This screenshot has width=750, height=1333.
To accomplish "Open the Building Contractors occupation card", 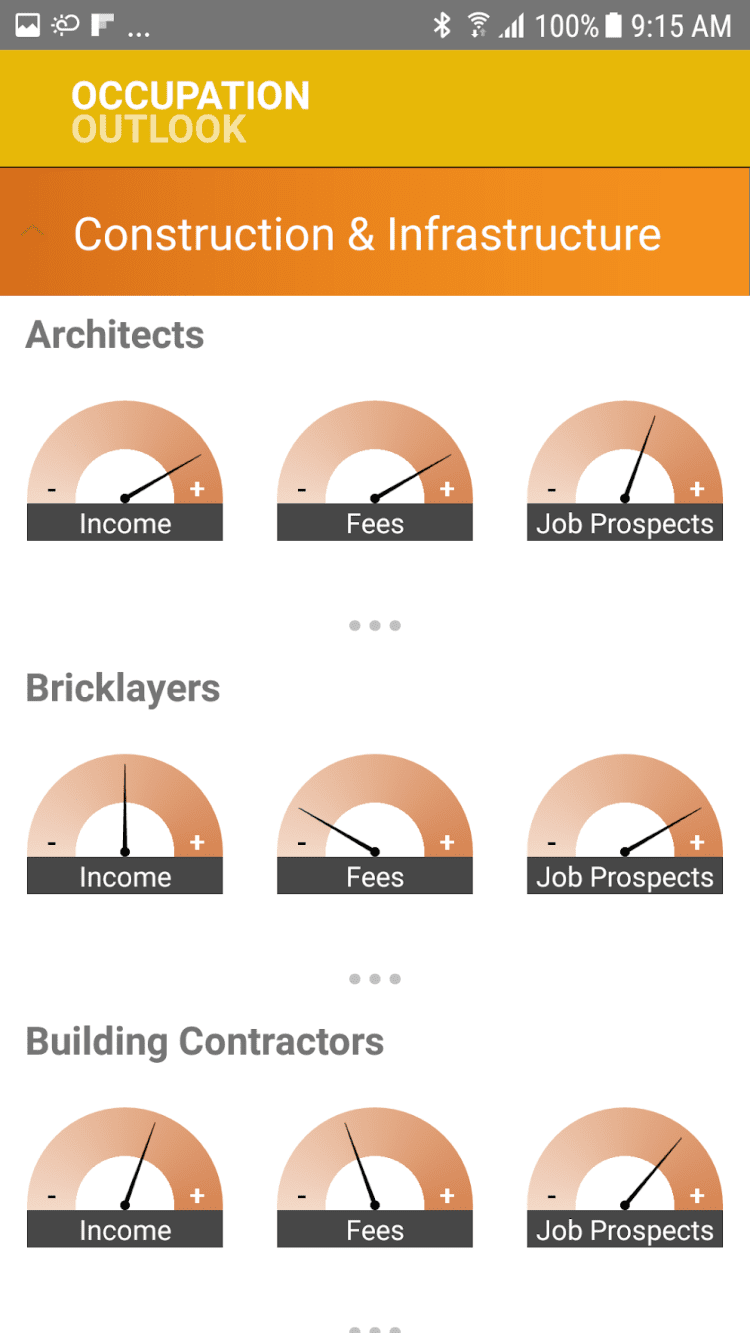I will click(205, 1041).
